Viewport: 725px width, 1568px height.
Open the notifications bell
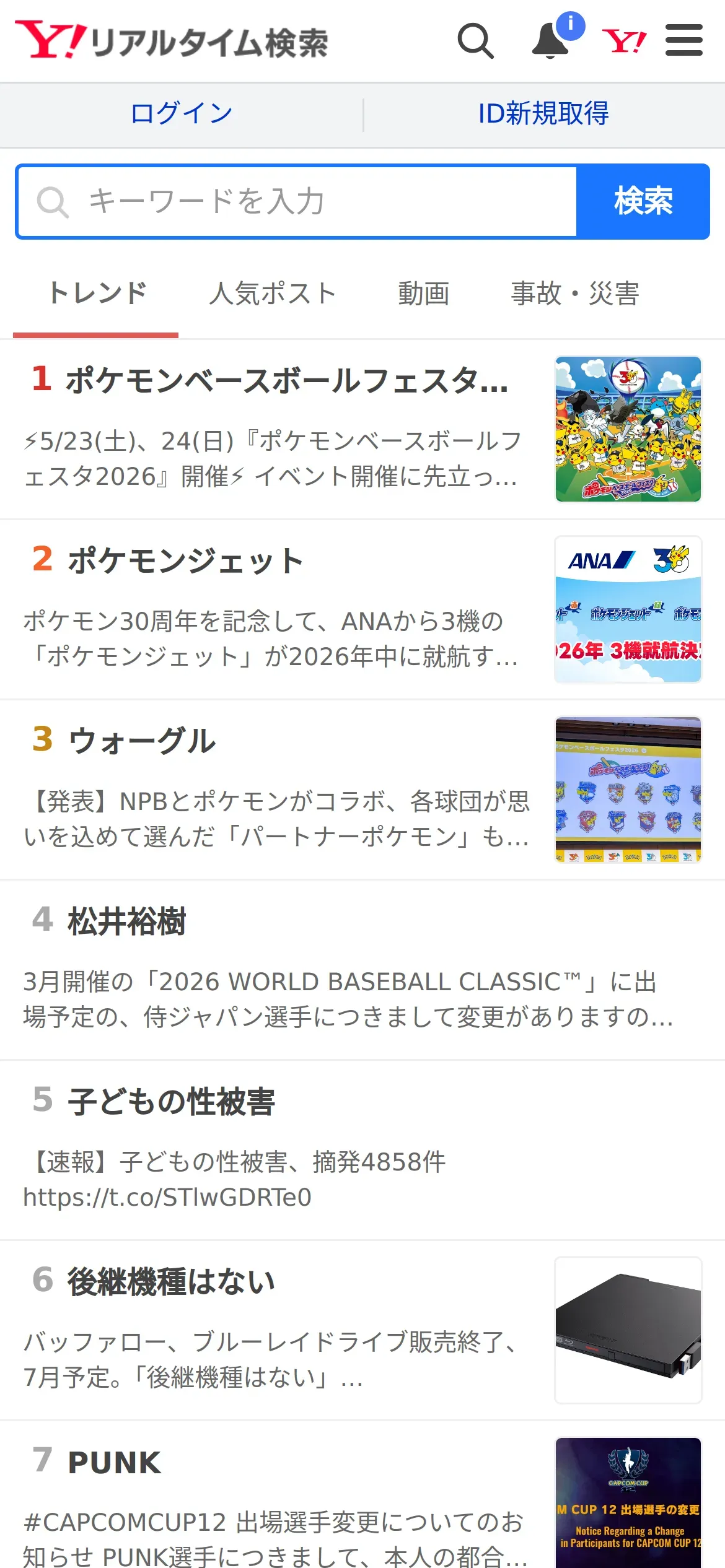click(x=551, y=41)
